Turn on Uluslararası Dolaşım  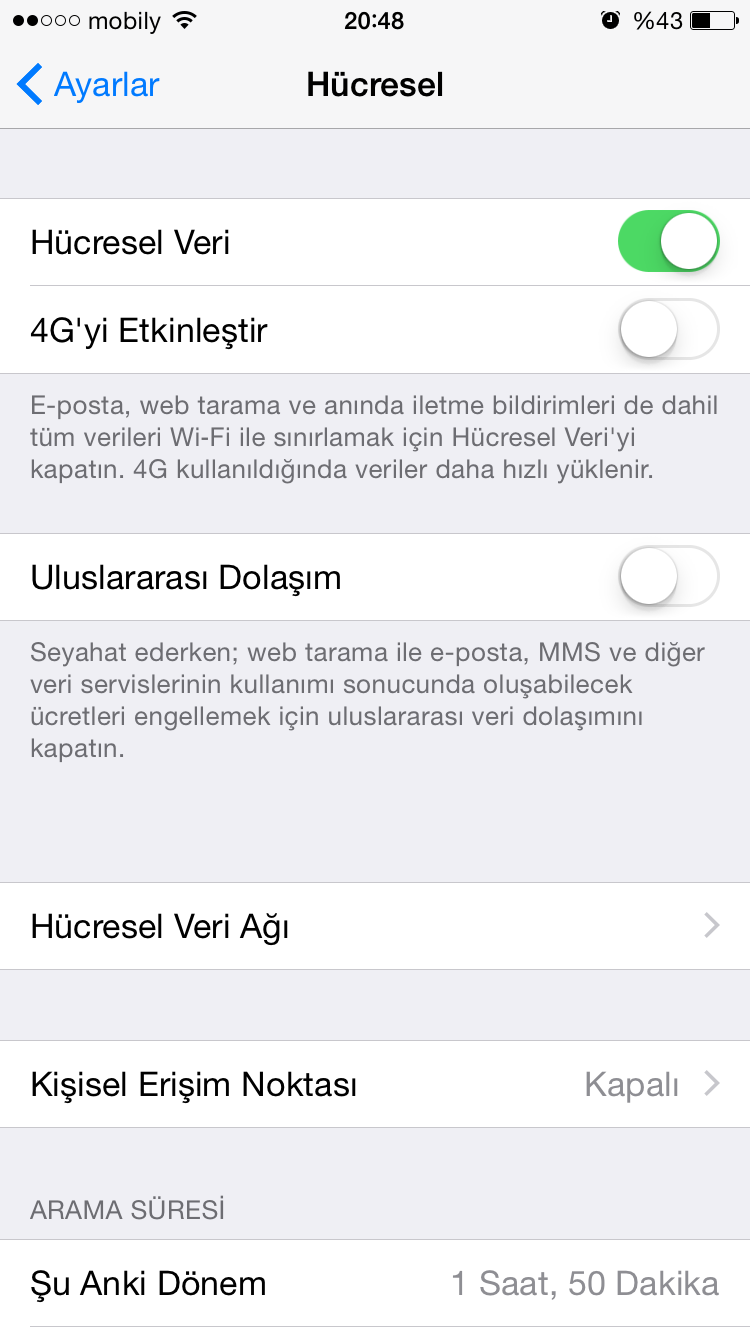coord(669,577)
